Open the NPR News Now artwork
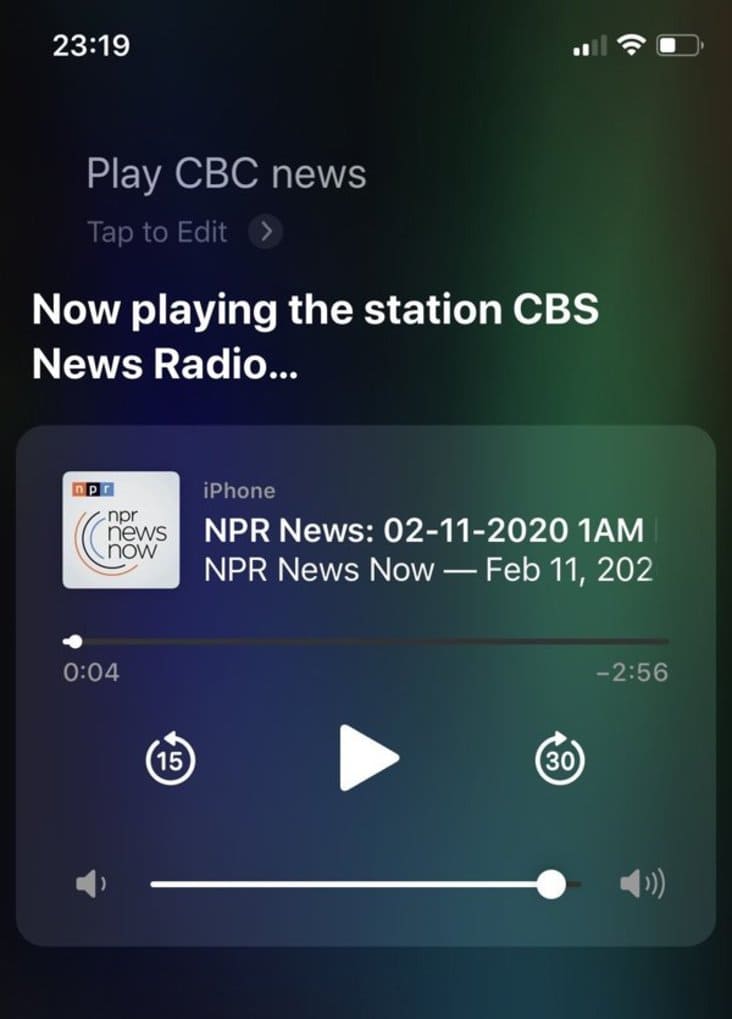The image size is (732, 1019). click(121, 530)
